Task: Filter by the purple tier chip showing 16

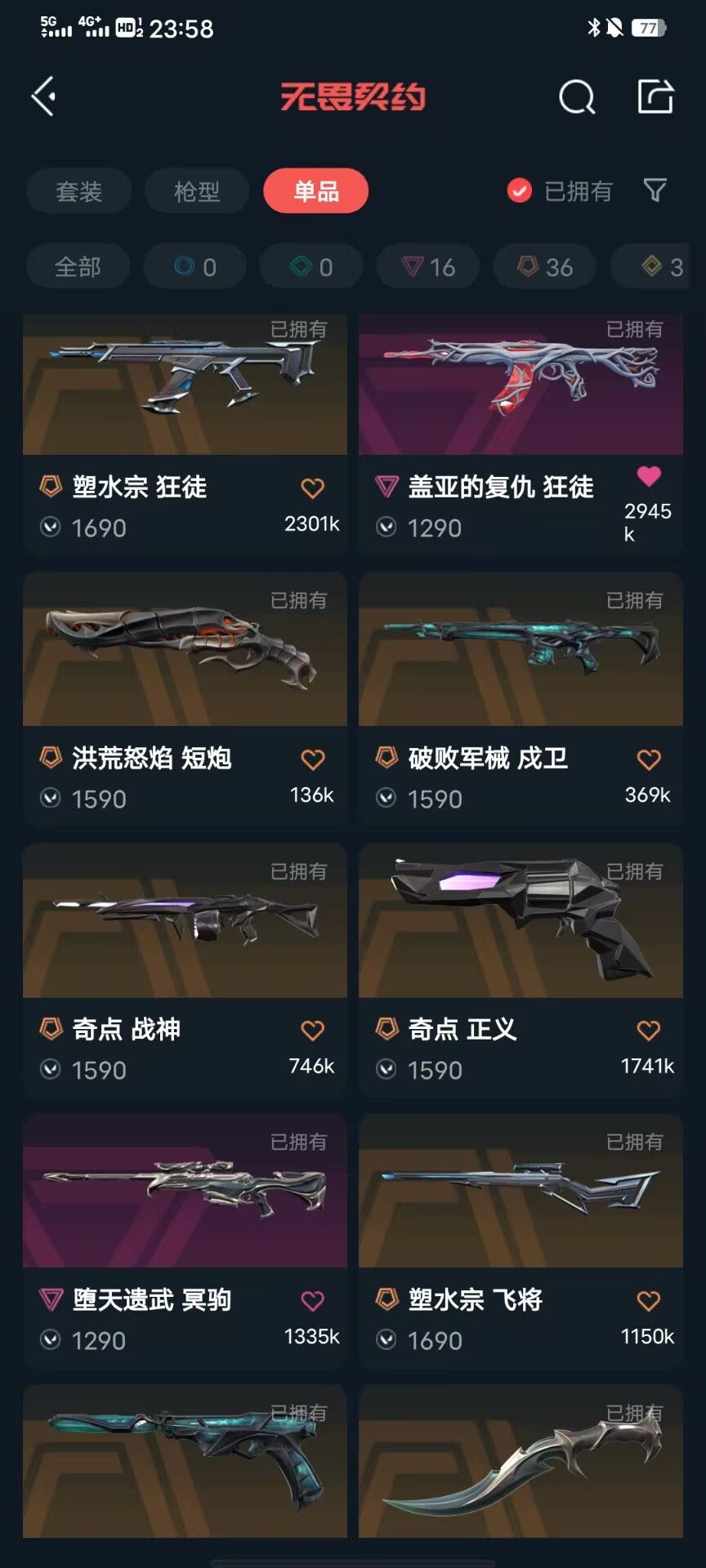Action: click(x=428, y=266)
